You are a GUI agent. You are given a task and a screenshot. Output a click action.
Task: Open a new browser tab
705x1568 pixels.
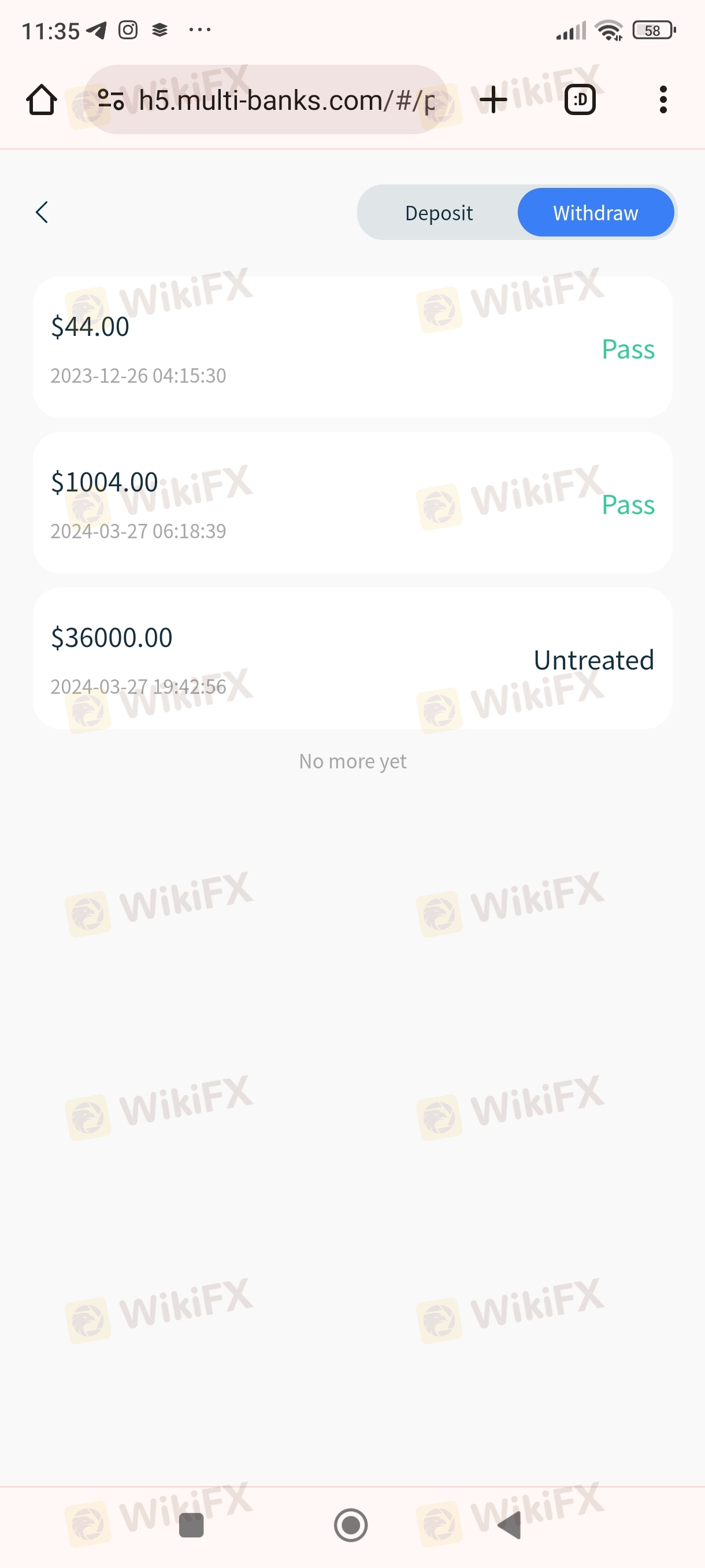tap(493, 100)
